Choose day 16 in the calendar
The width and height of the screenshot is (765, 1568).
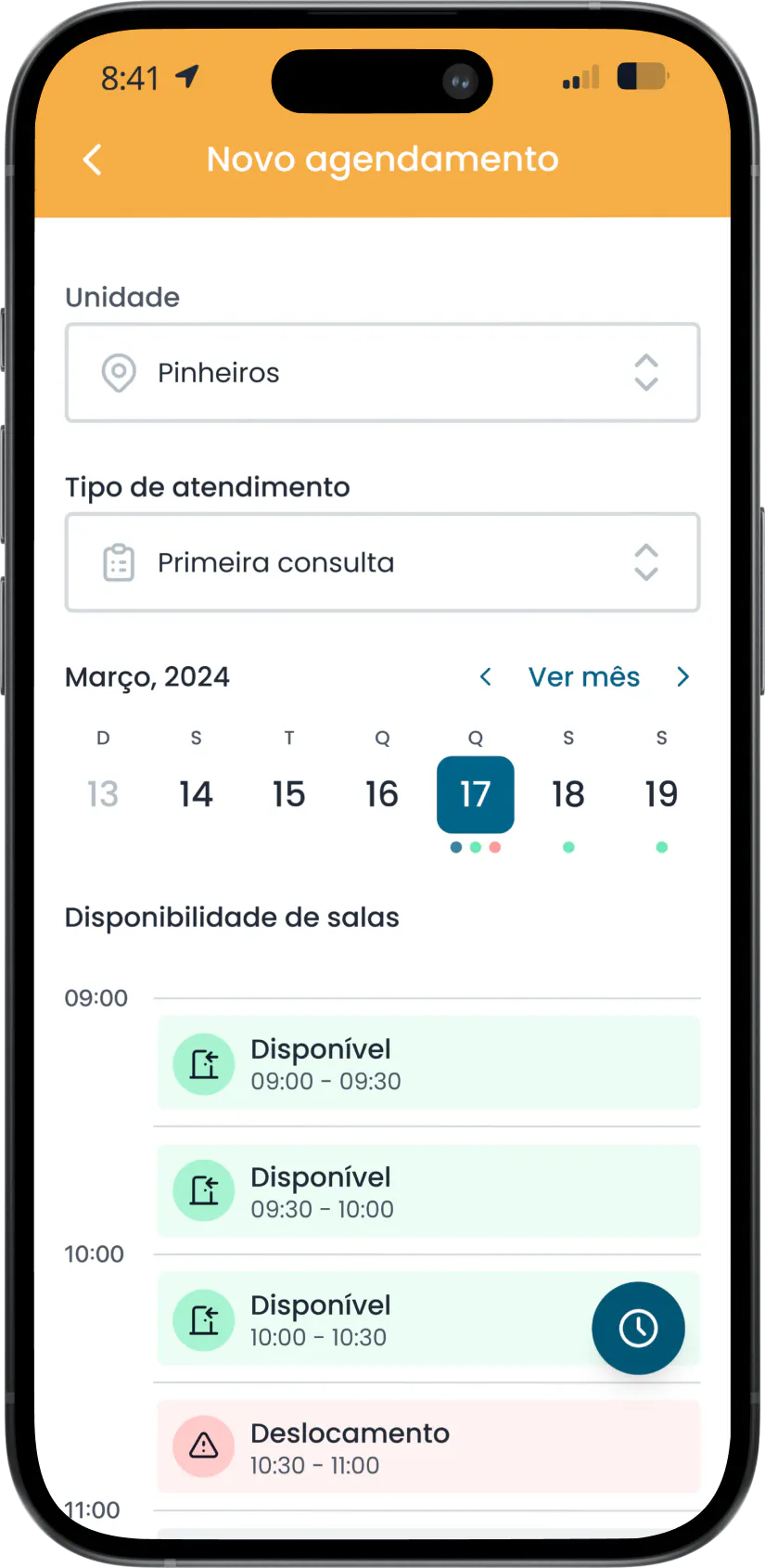pos(381,794)
